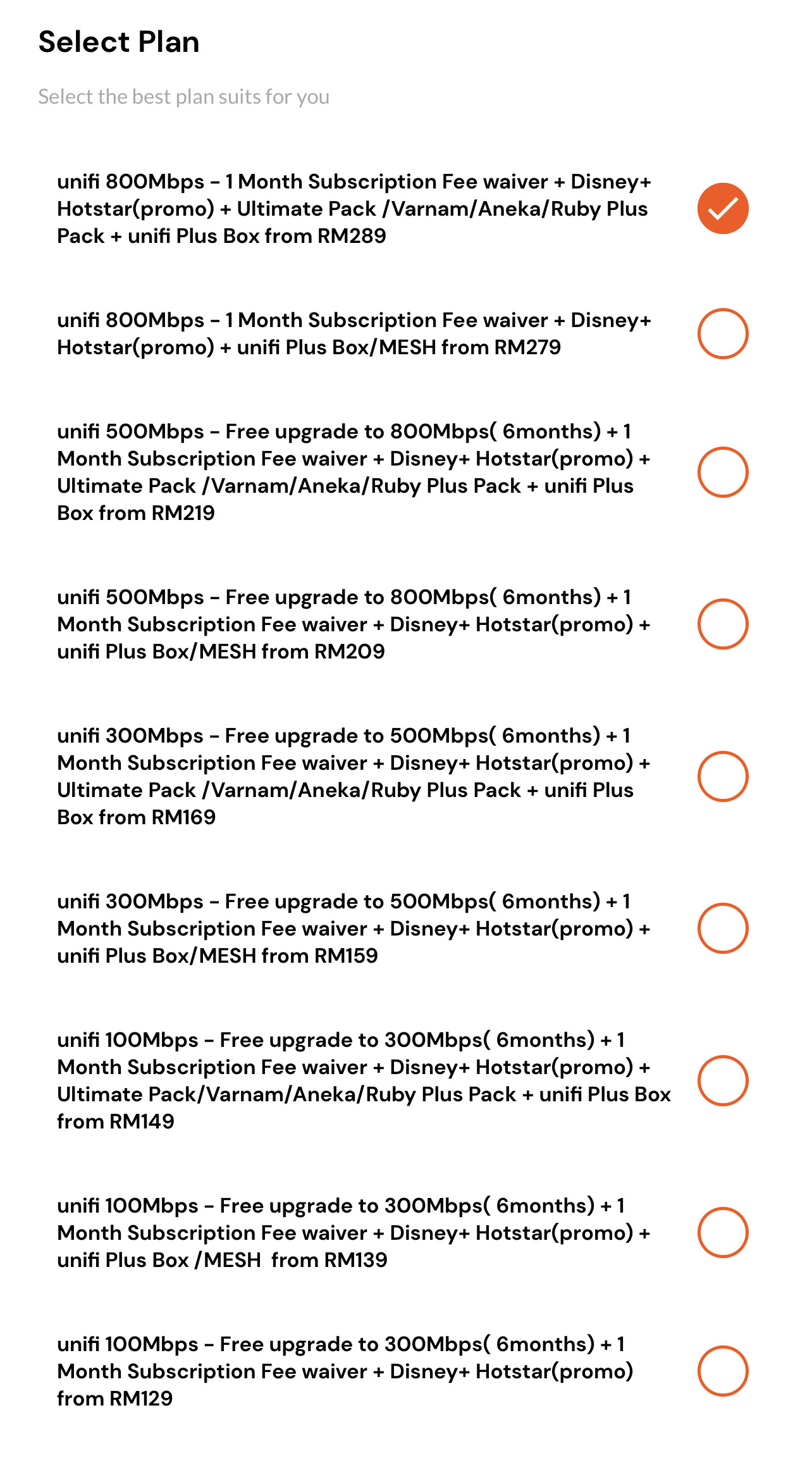Select the unifi 100Mbps plan from RM149

click(x=722, y=1080)
